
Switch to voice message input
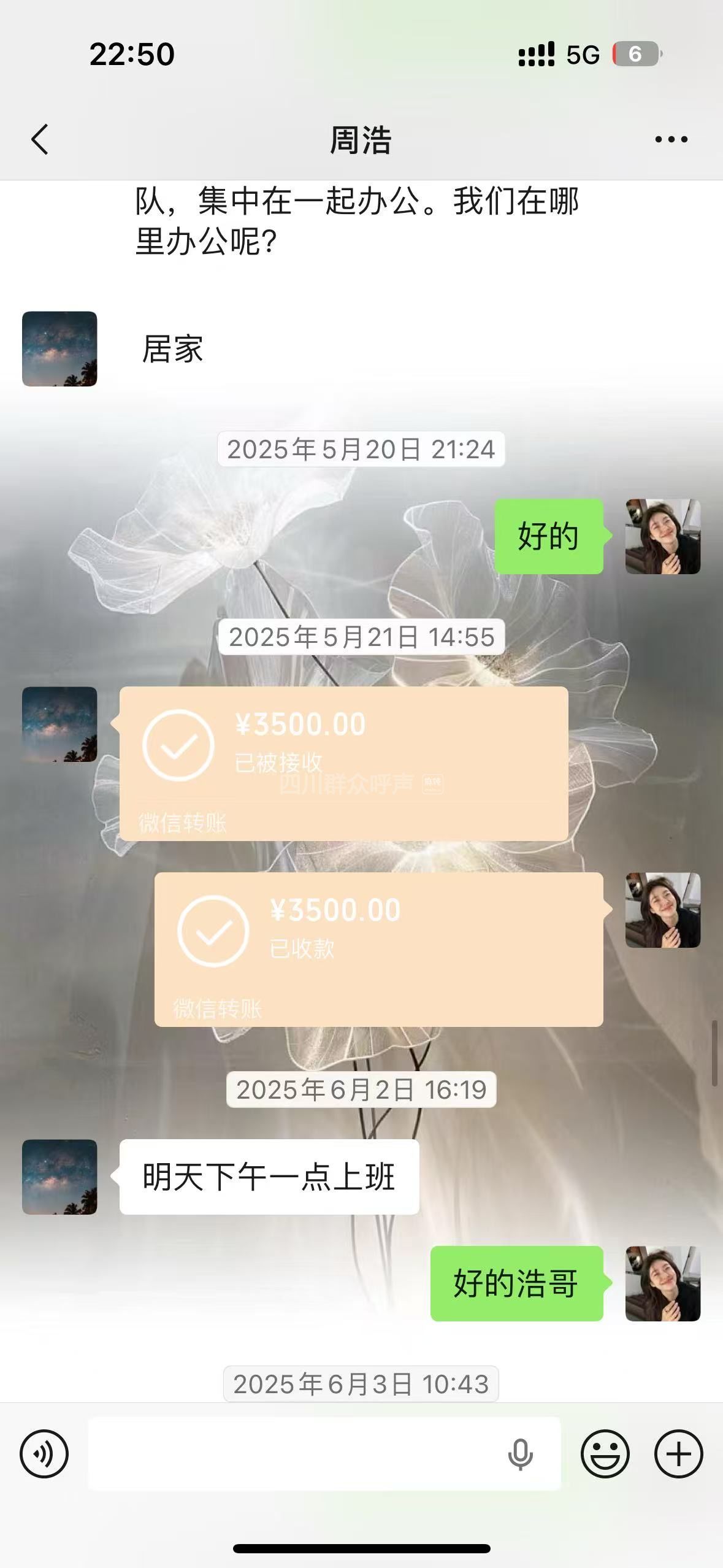click(44, 1453)
